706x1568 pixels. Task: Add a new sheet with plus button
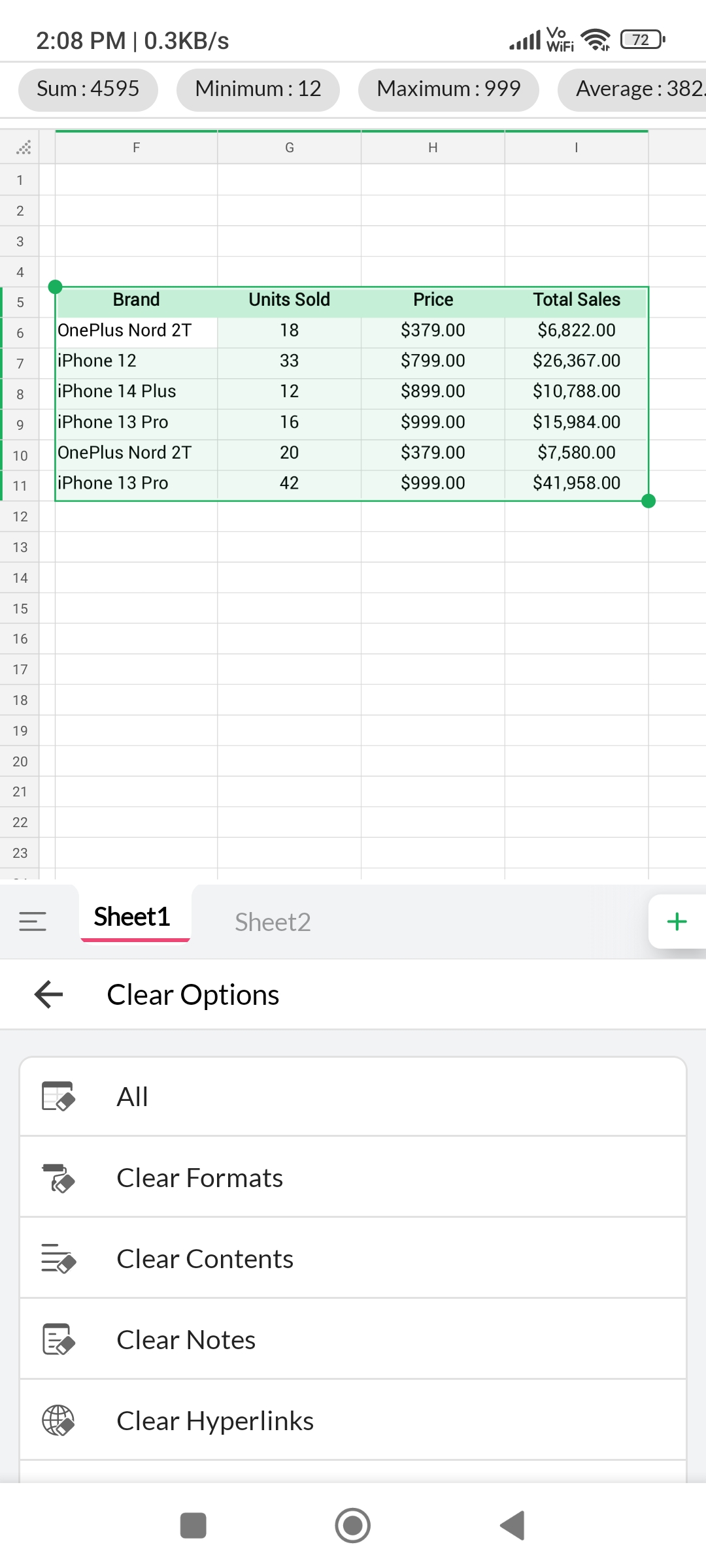677,921
